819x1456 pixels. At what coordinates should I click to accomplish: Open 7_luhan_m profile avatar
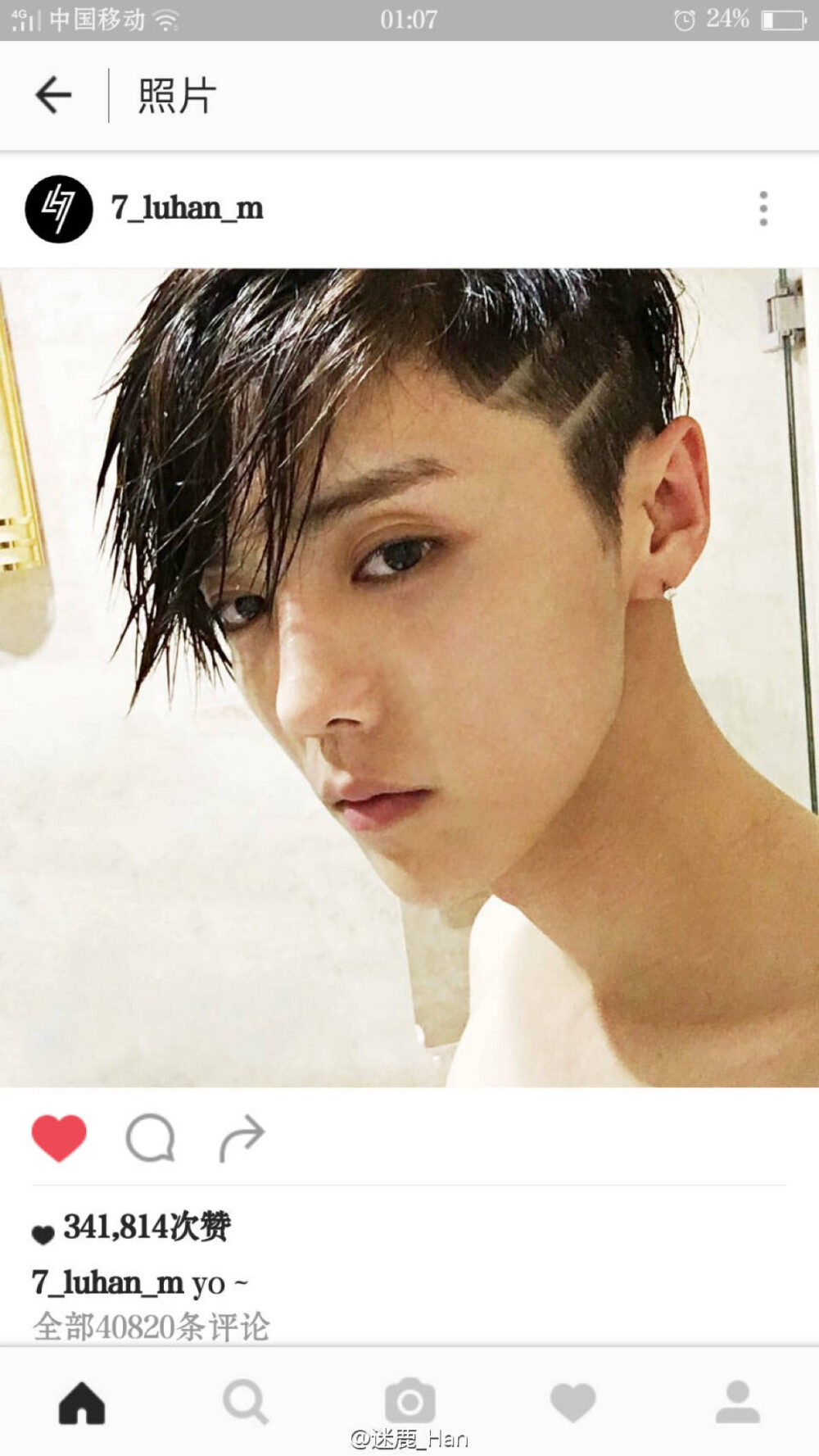pyautogui.click(x=58, y=209)
